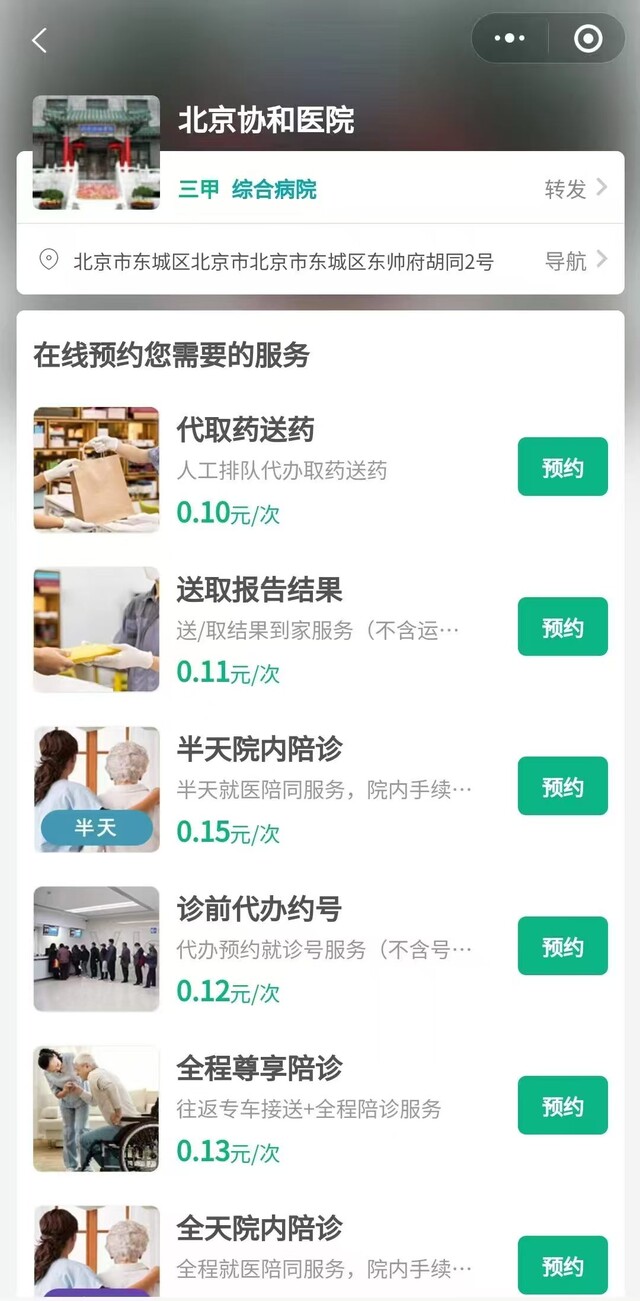The width and height of the screenshot is (640, 1301).
Task: Book the 代取药送药 service
Action: tap(562, 467)
